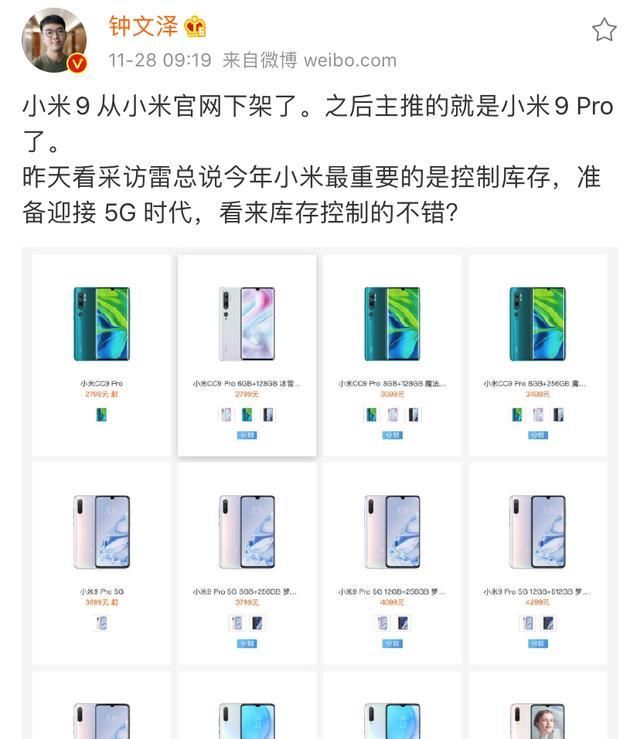Open 钟文泽's profile avatar
640x739 pixels.
[54, 42]
